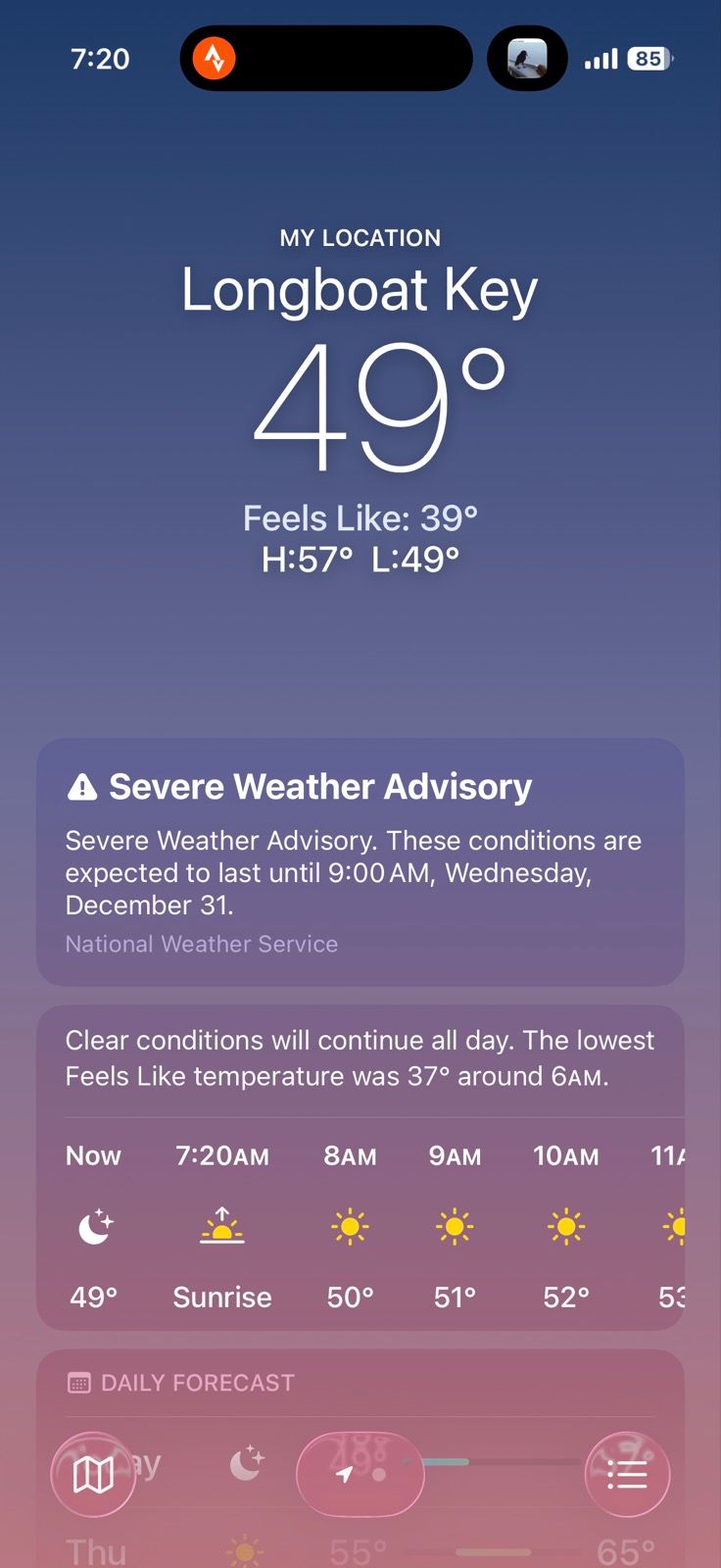
Task: Open the Strava activity in Dynamic Island
Action: [x=215, y=59]
